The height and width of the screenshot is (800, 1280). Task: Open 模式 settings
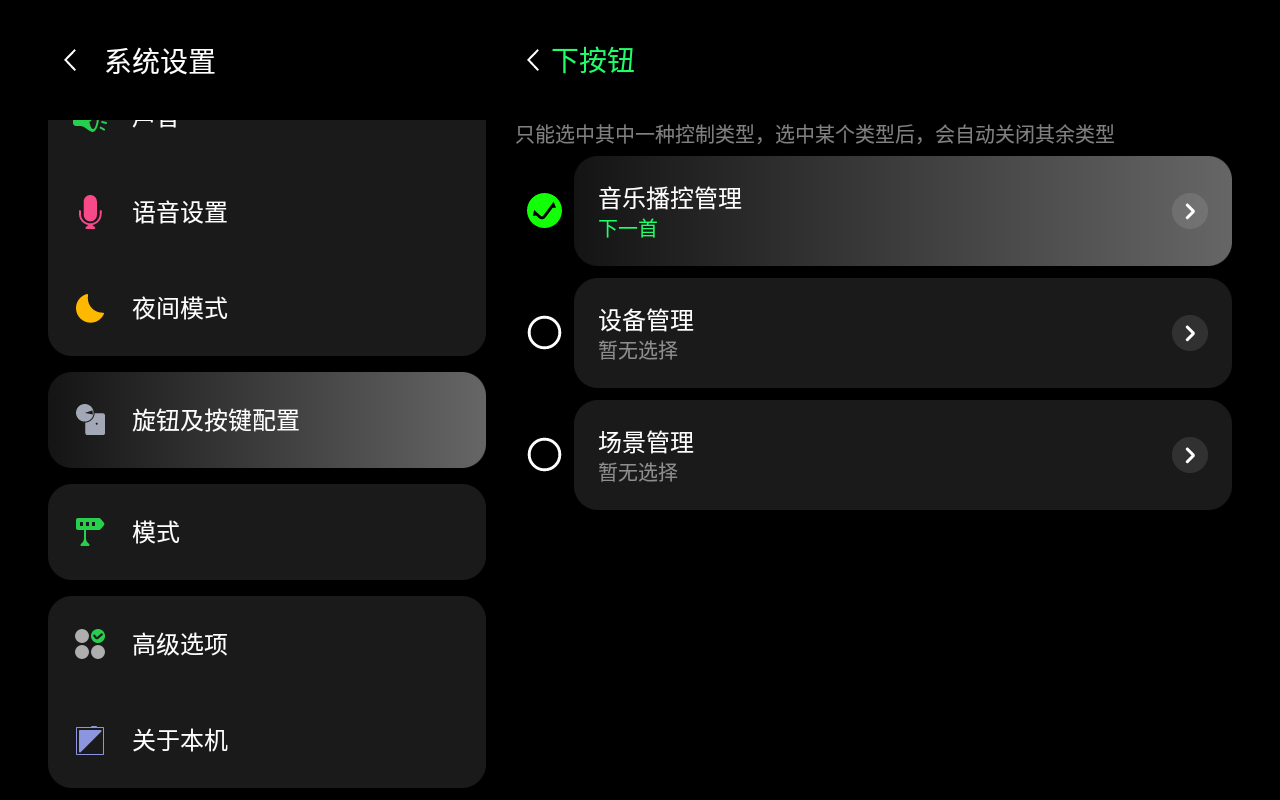266,532
